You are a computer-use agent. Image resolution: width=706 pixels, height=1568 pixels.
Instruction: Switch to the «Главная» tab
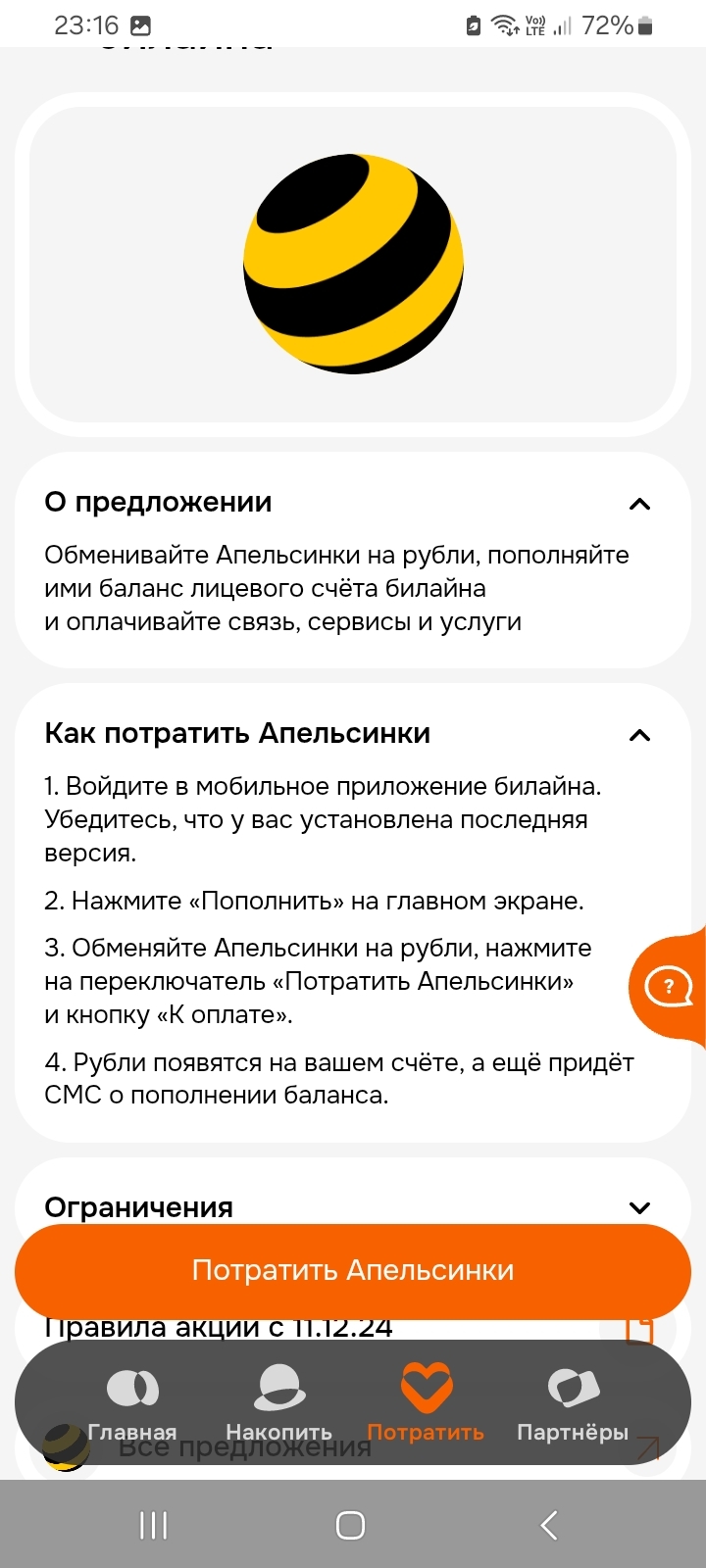point(132,1403)
